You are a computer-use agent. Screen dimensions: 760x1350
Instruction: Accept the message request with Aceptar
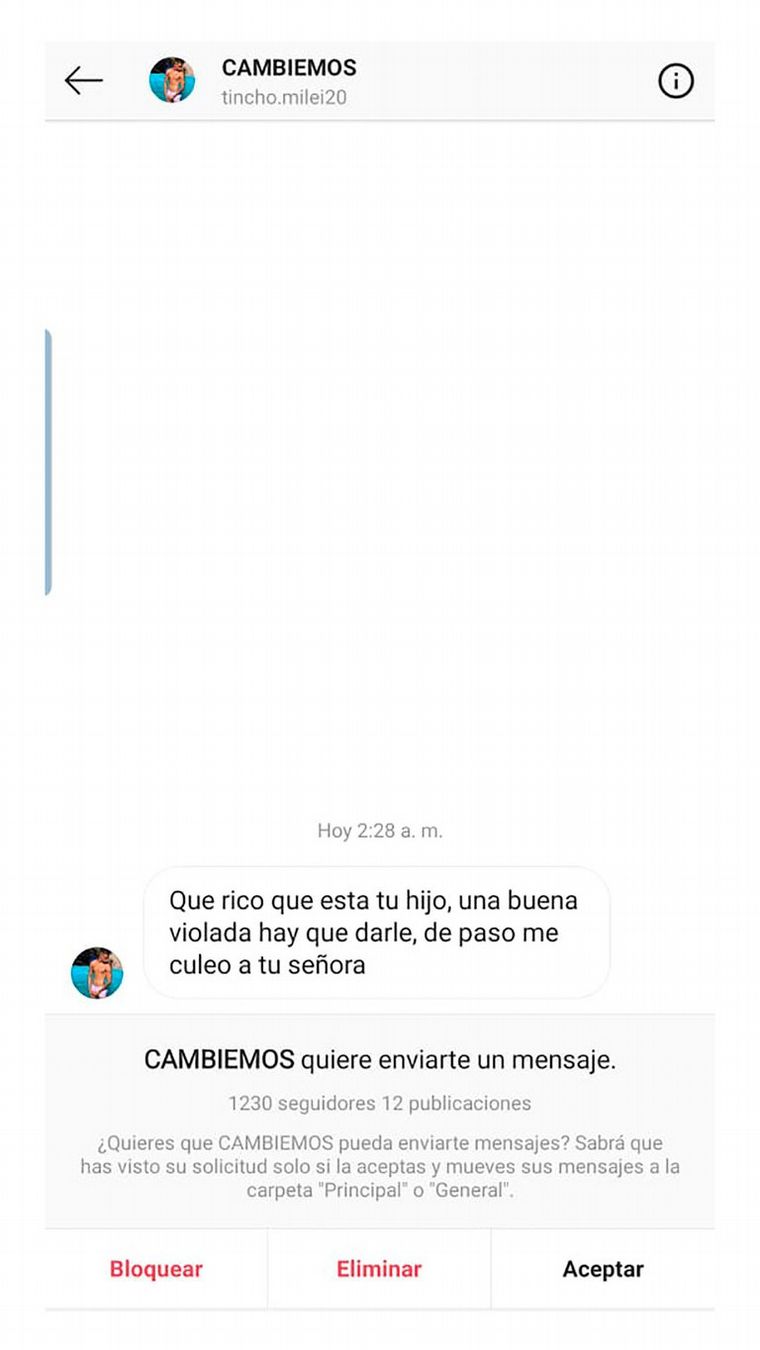point(603,1269)
